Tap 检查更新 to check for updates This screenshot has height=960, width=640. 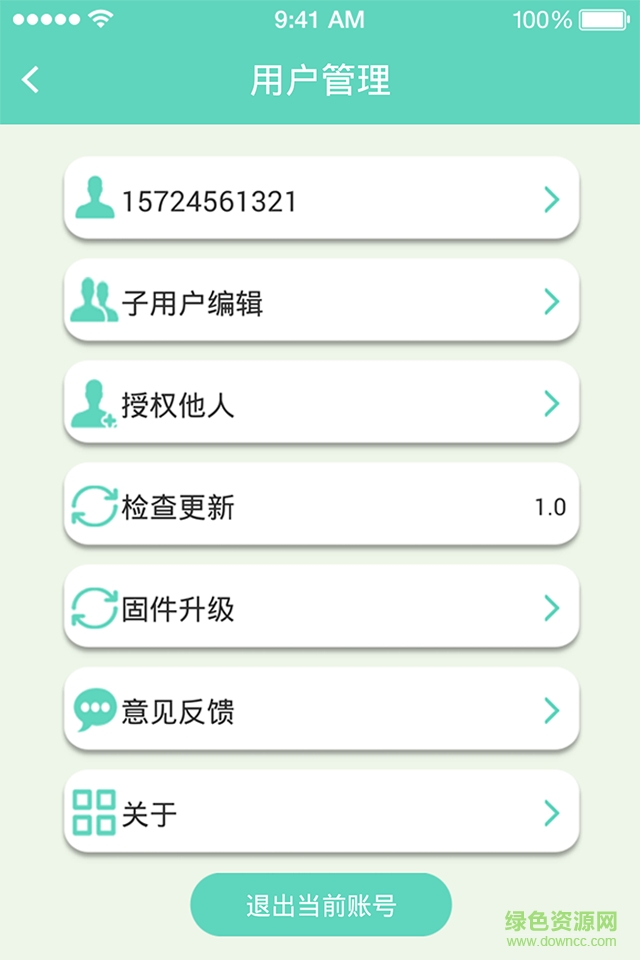point(321,507)
